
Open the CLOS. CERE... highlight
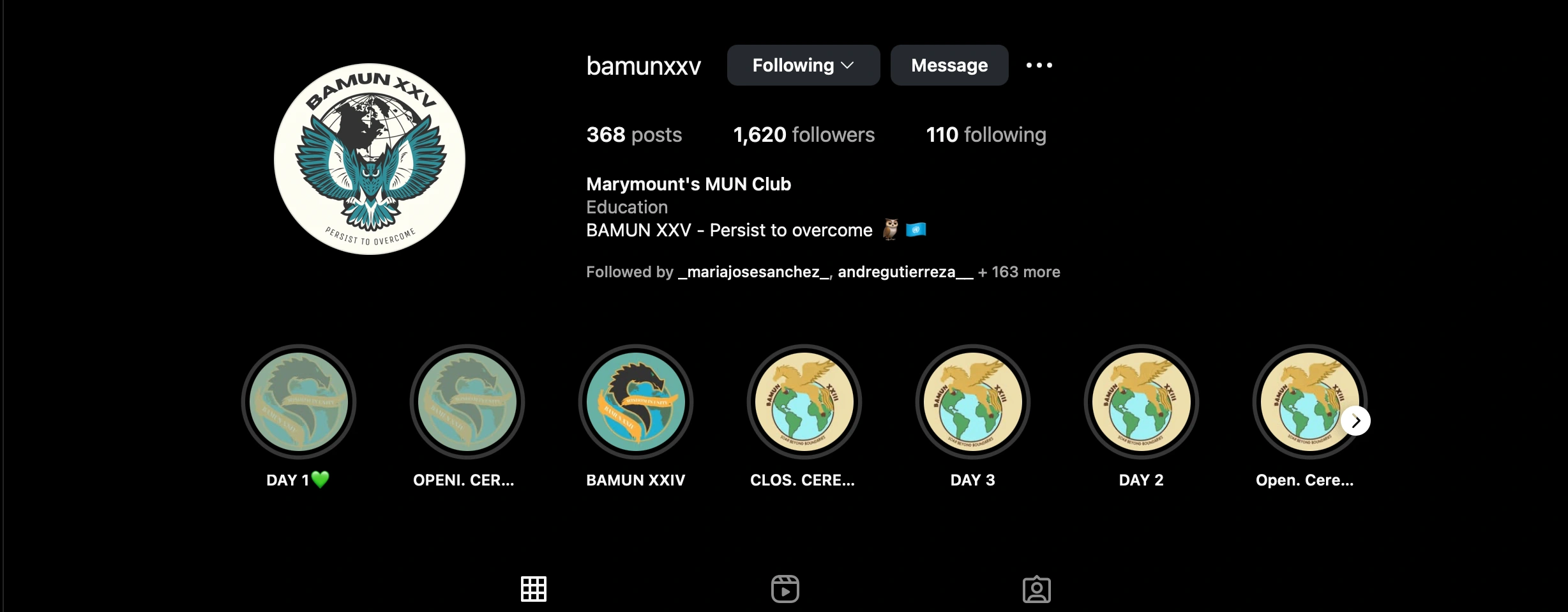[x=804, y=401]
